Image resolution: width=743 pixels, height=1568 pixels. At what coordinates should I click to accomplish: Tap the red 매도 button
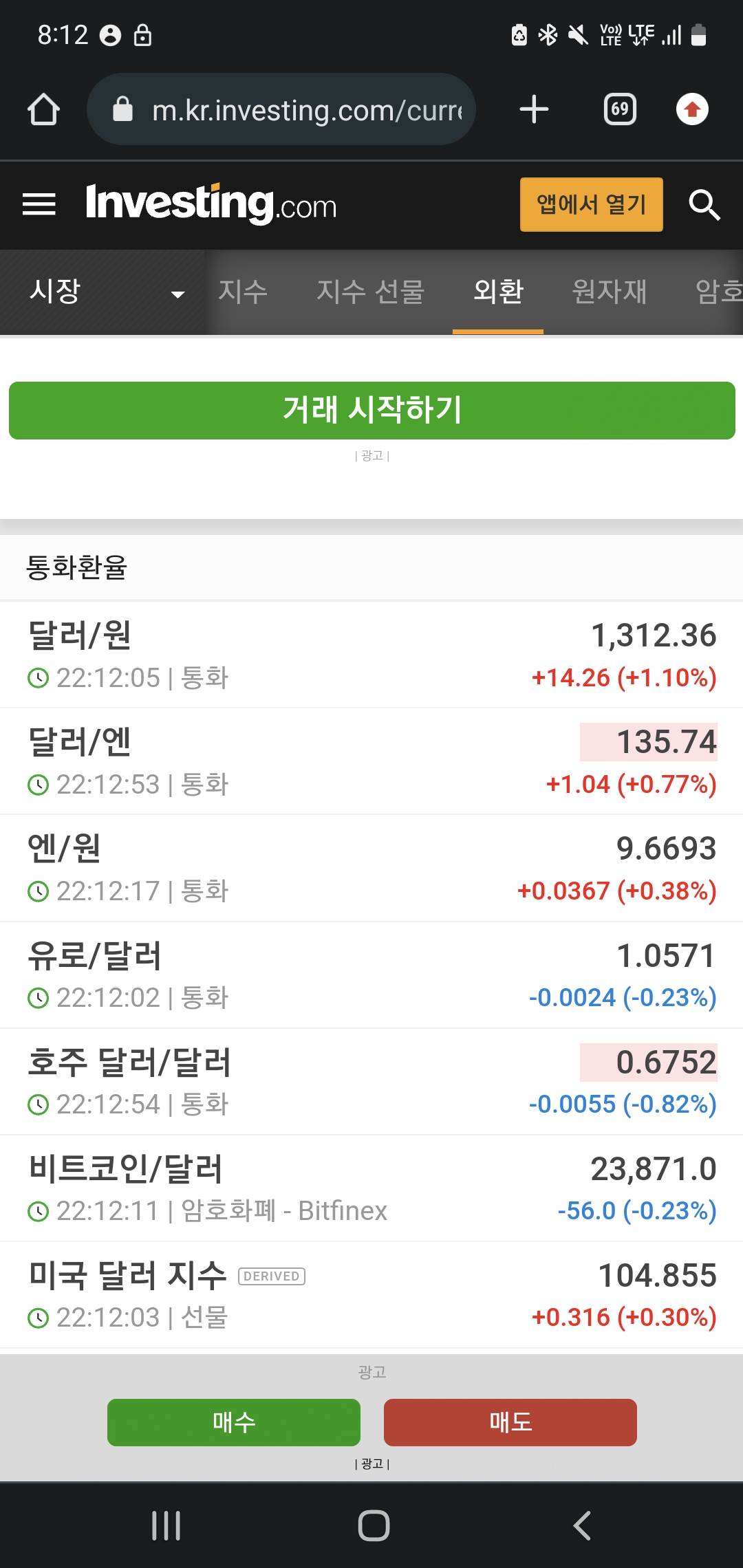pyautogui.click(x=510, y=1422)
